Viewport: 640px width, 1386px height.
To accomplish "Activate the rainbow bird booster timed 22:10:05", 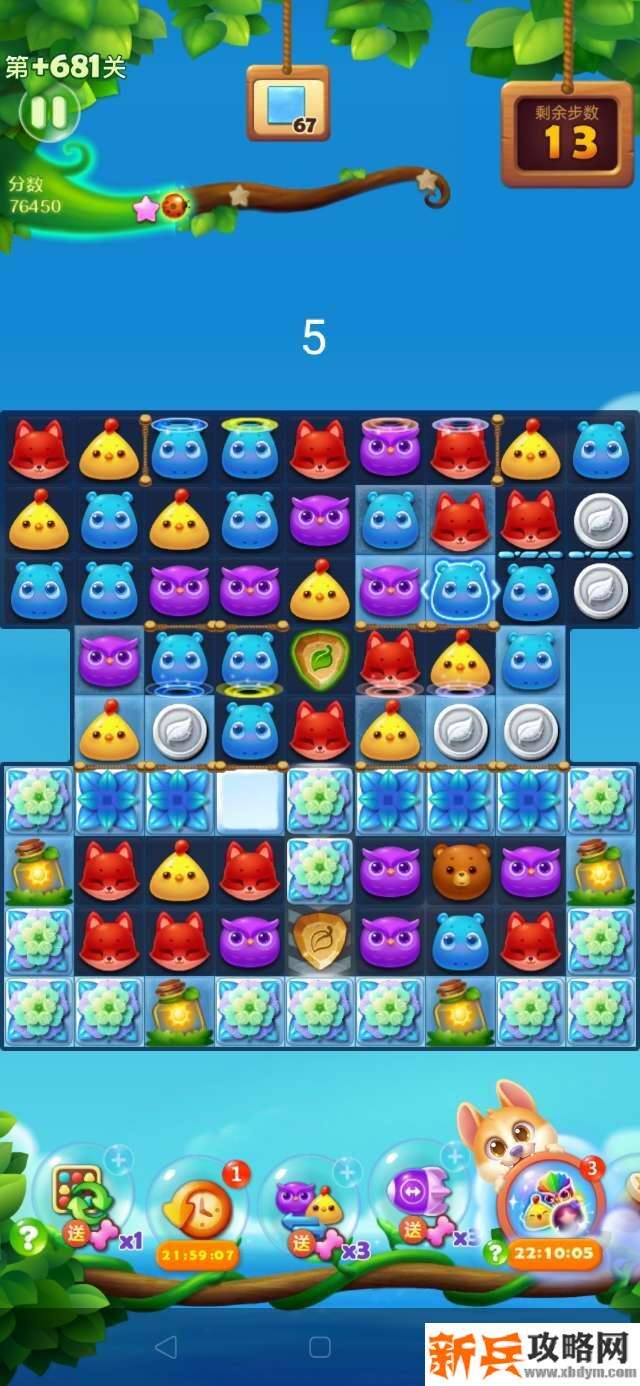I will tap(553, 1208).
